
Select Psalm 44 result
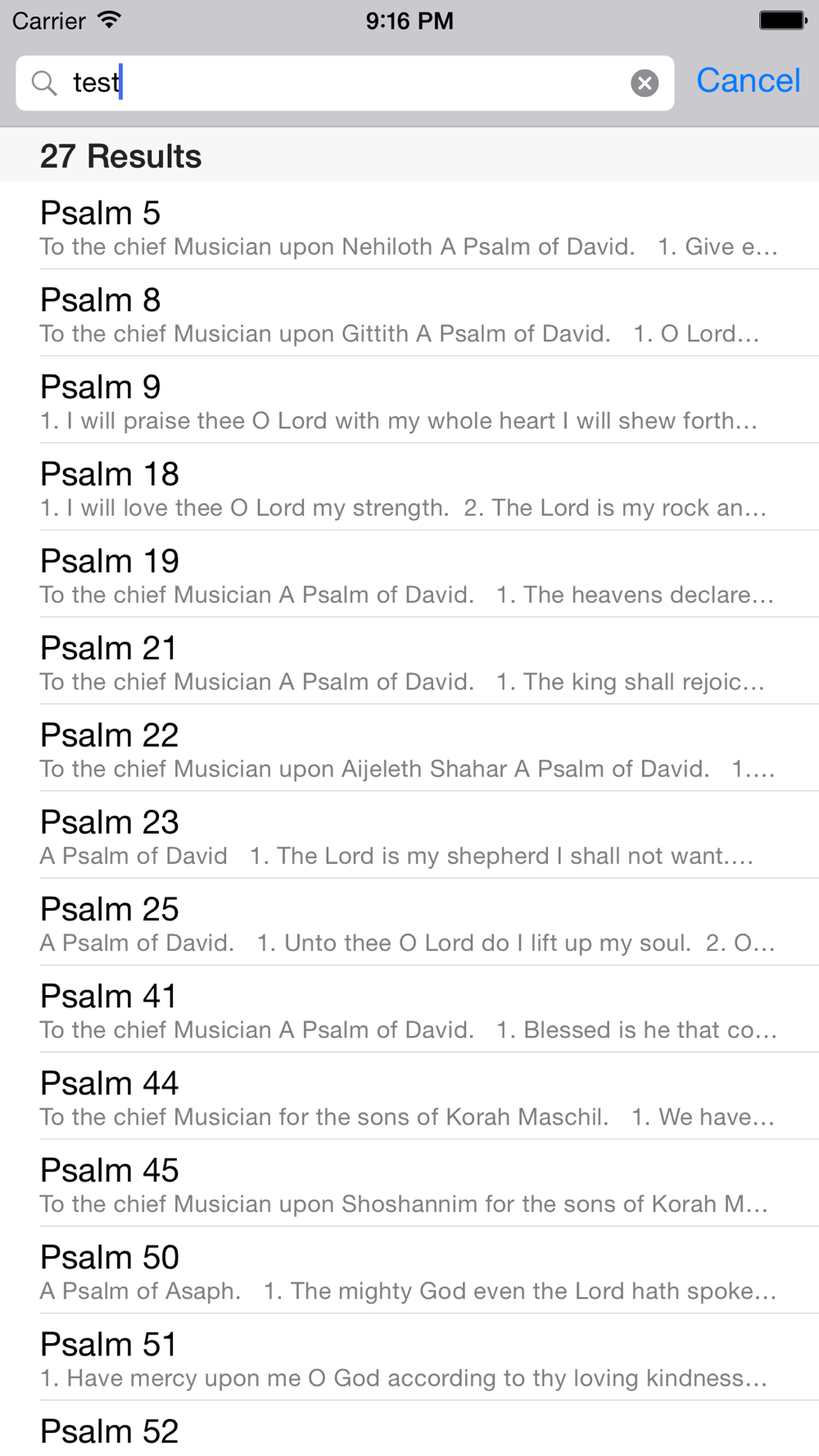409,1096
